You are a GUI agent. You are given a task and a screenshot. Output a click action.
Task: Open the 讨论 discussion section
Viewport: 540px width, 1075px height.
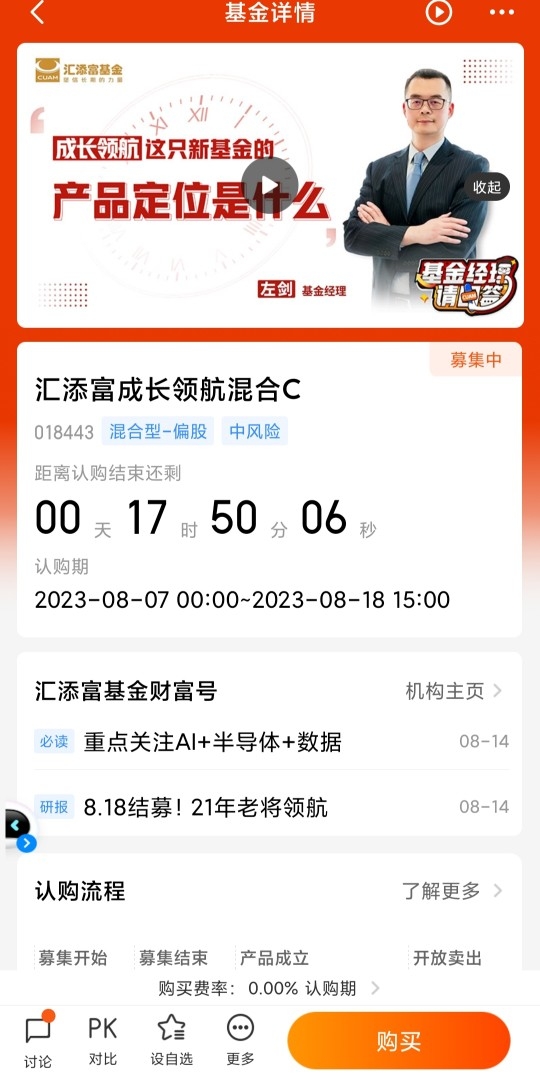point(38,1041)
